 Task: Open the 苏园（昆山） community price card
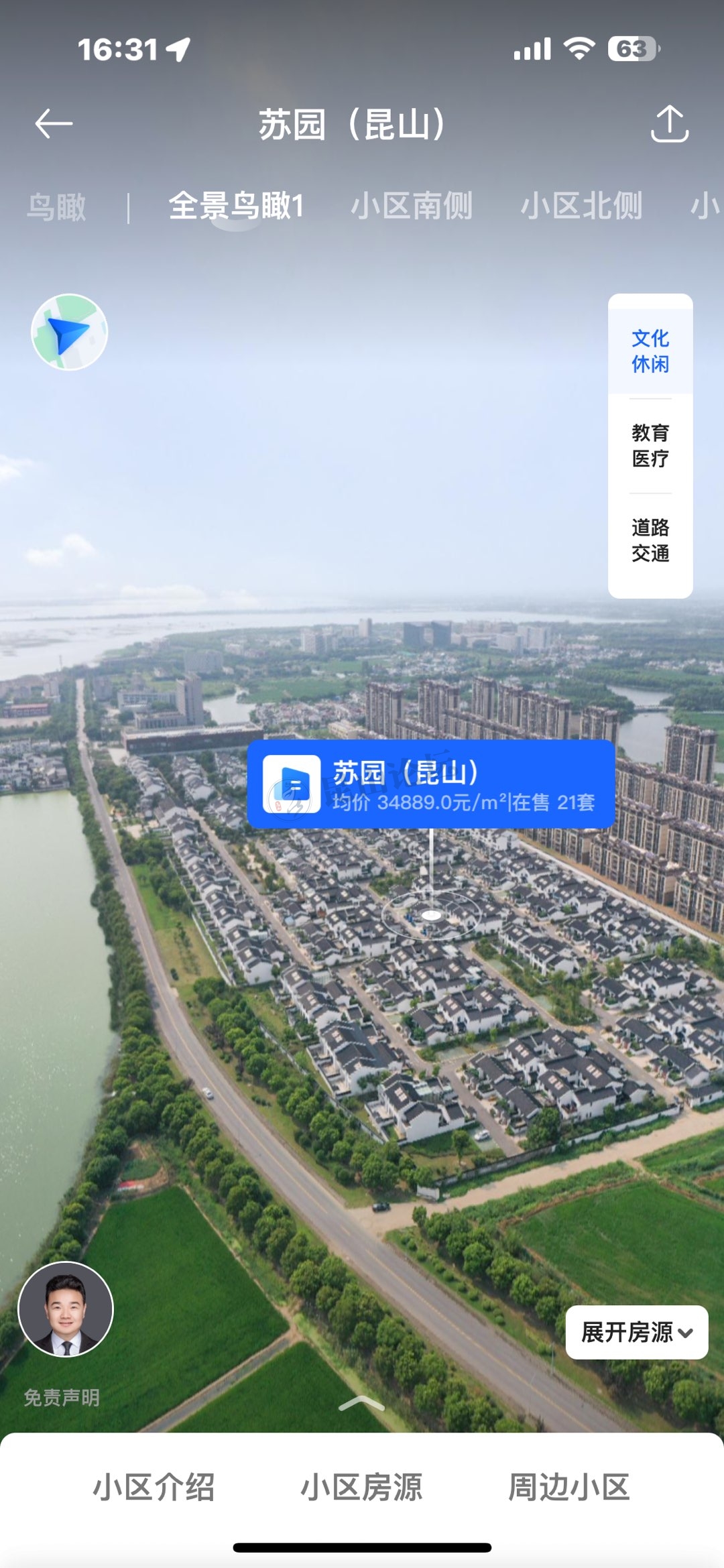coord(431,784)
